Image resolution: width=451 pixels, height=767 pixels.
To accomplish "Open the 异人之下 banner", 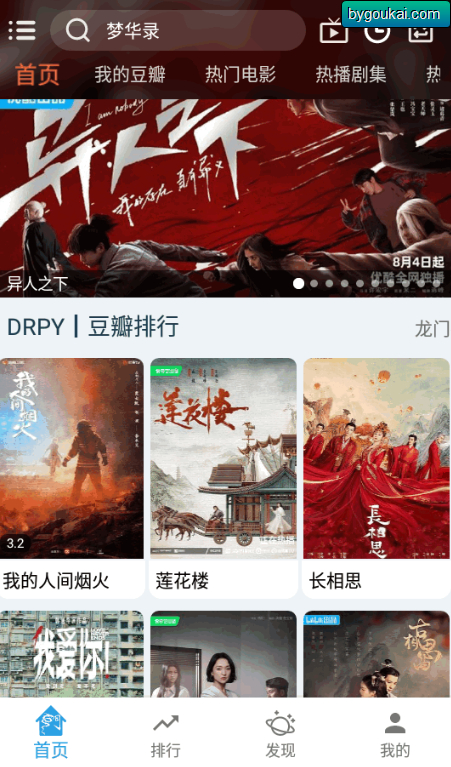I will coord(226,198).
